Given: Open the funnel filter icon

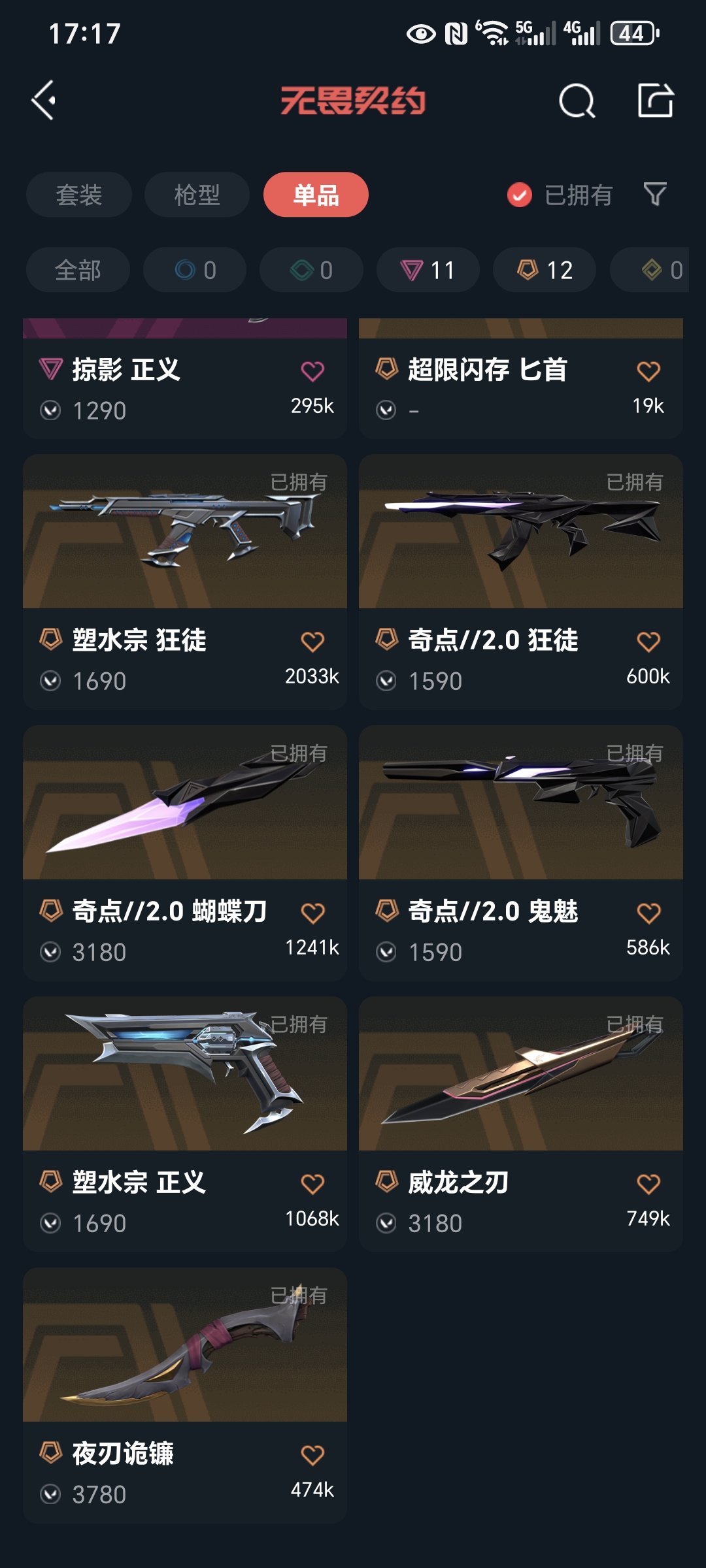Looking at the screenshot, I should [655, 194].
